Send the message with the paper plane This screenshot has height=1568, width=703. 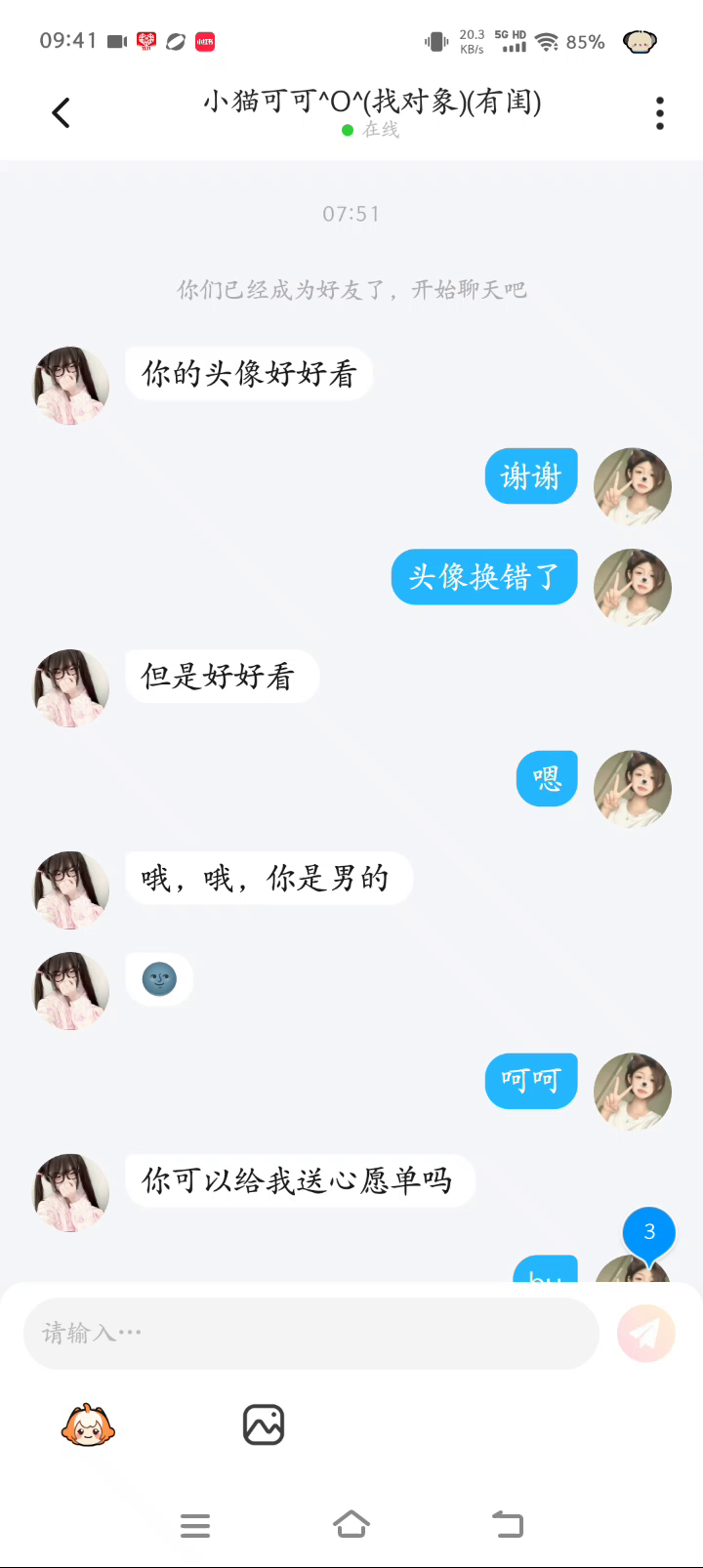coord(645,1334)
